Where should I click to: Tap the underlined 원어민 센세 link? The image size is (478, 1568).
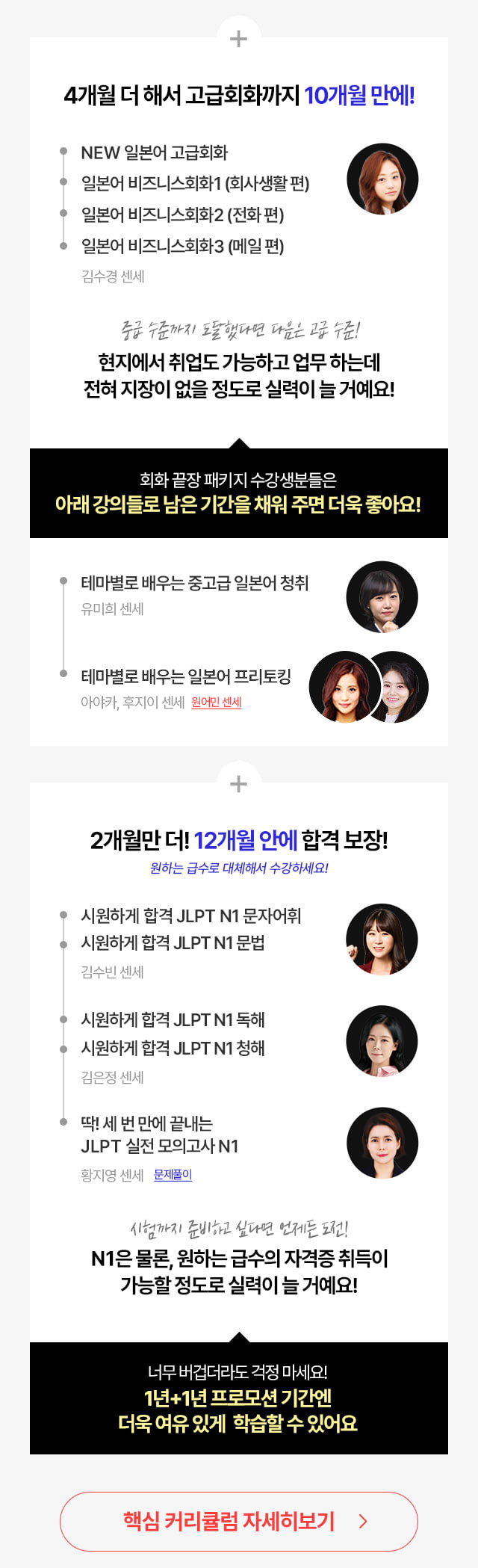point(216,703)
